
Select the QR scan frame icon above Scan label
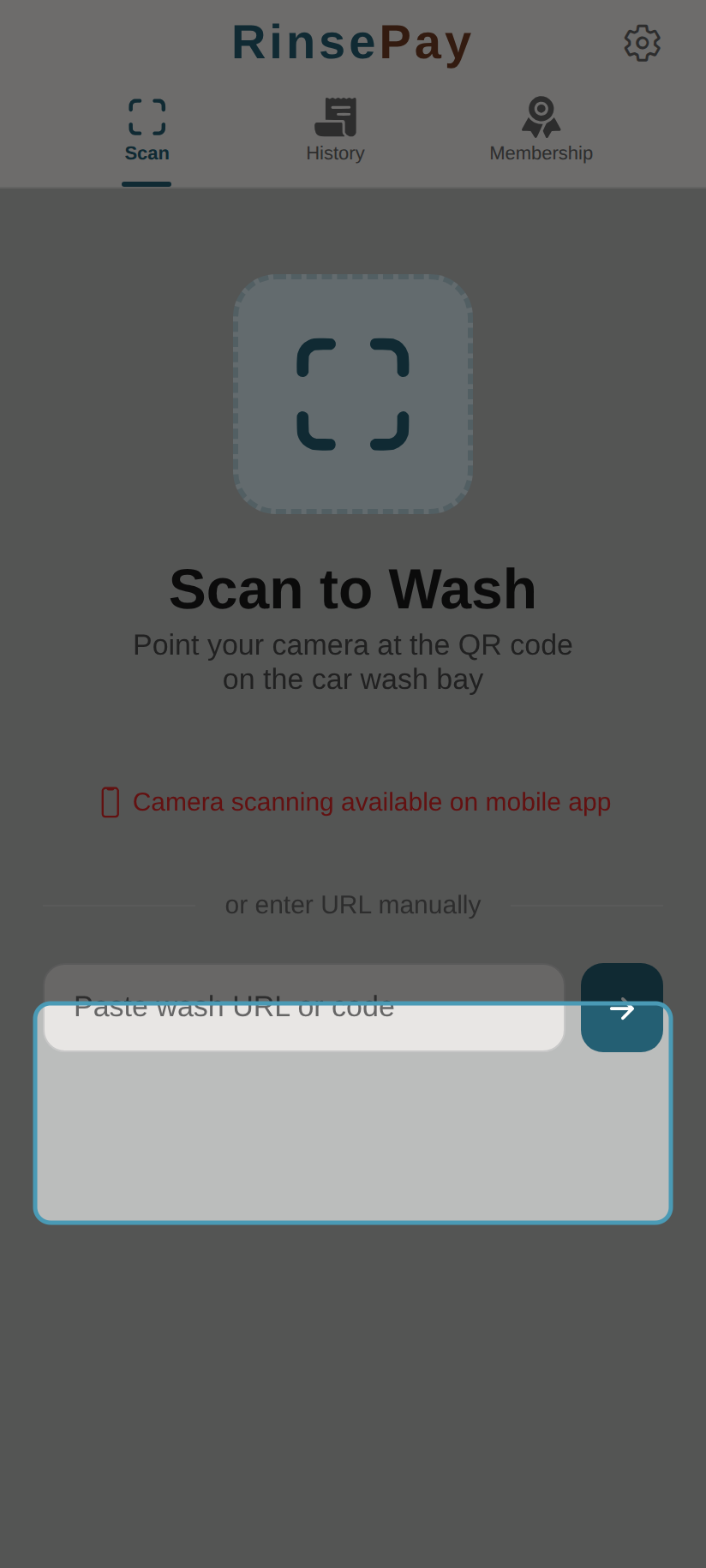coord(147,117)
